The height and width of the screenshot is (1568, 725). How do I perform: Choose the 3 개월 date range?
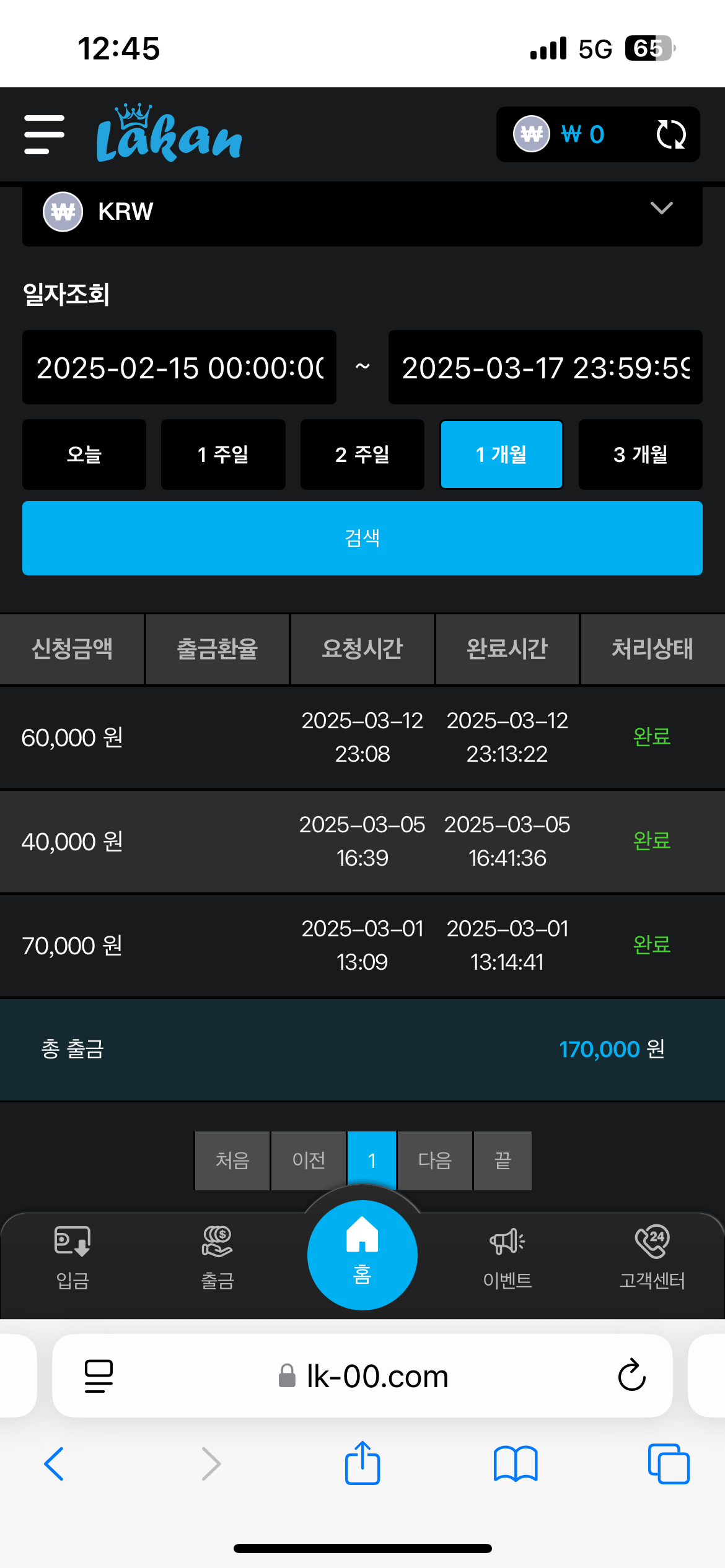pos(640,455)
